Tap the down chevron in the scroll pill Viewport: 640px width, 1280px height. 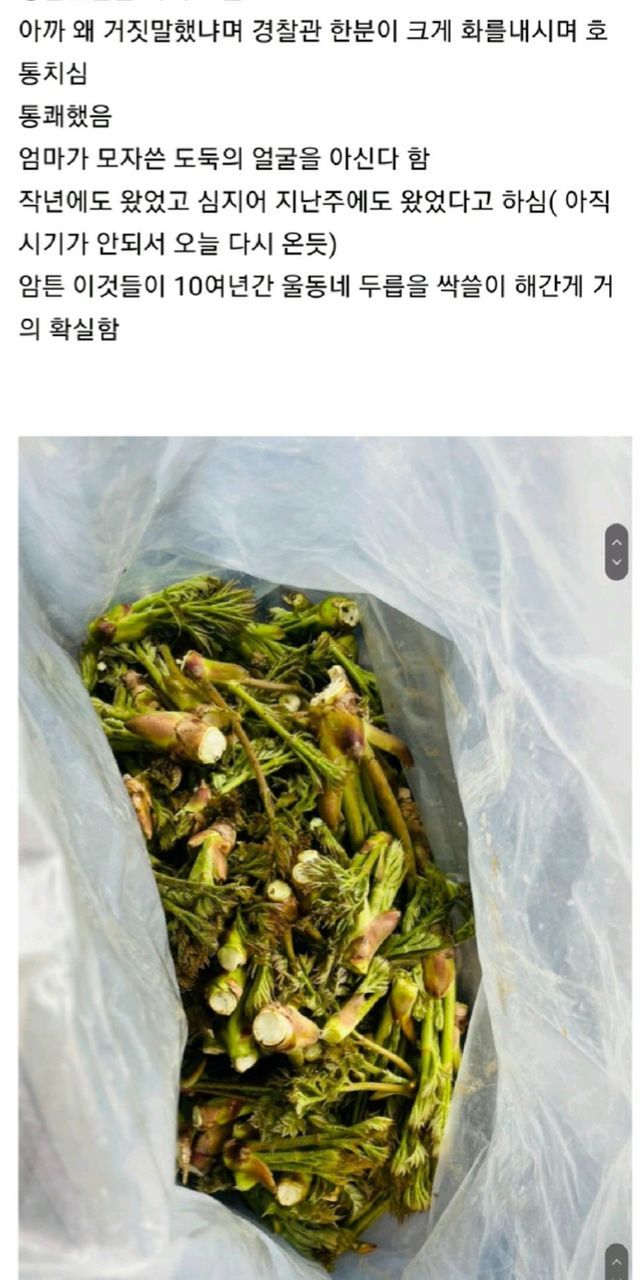pyautogui.click(x=617, y=563)
